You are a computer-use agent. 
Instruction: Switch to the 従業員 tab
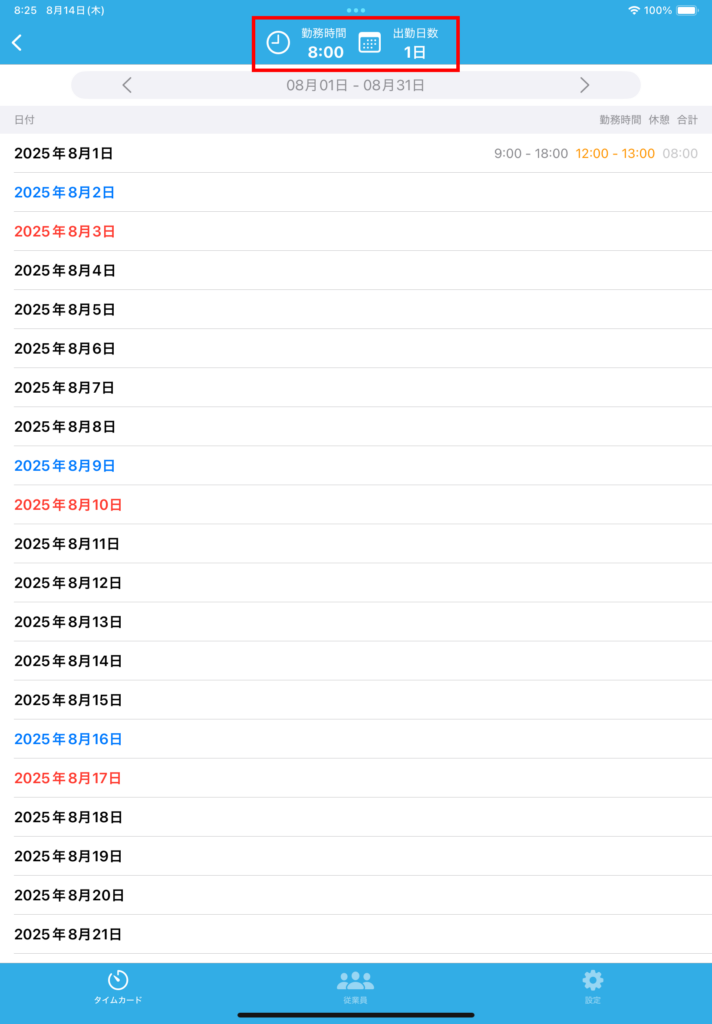tap(355, 985)
